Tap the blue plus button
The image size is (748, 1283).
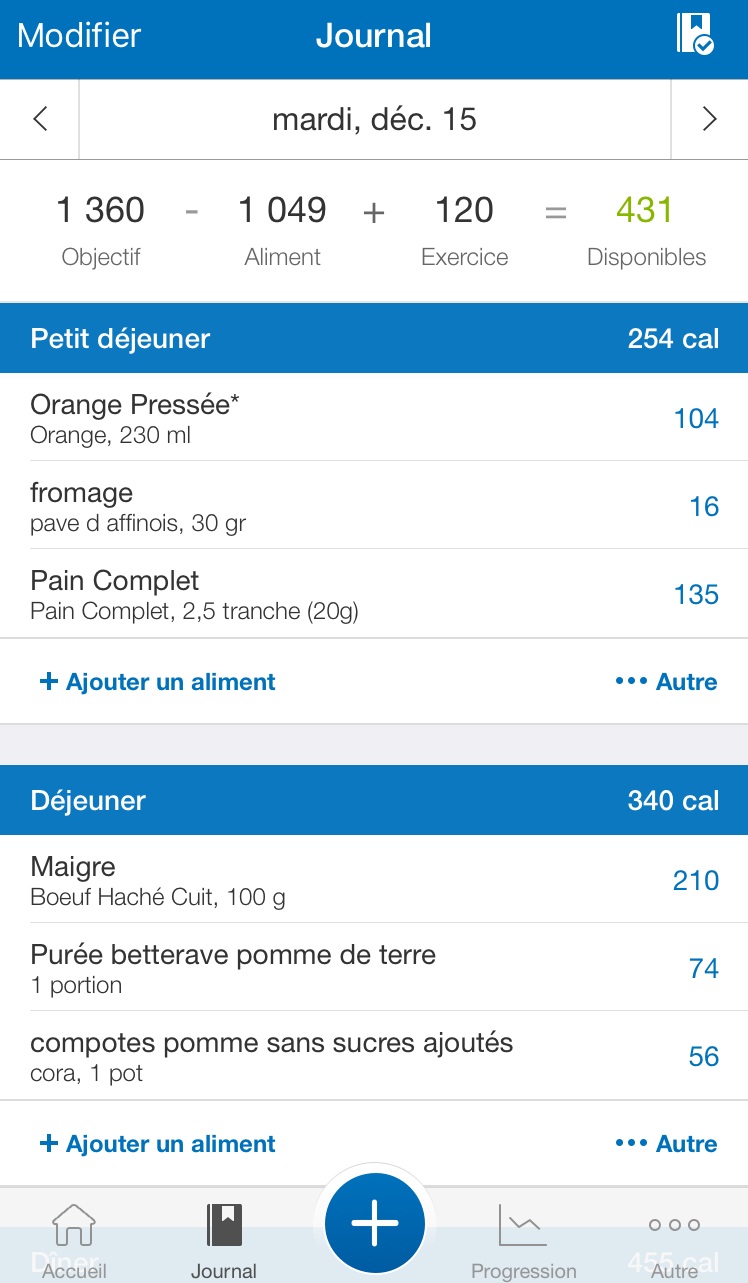pos(374,1222)
